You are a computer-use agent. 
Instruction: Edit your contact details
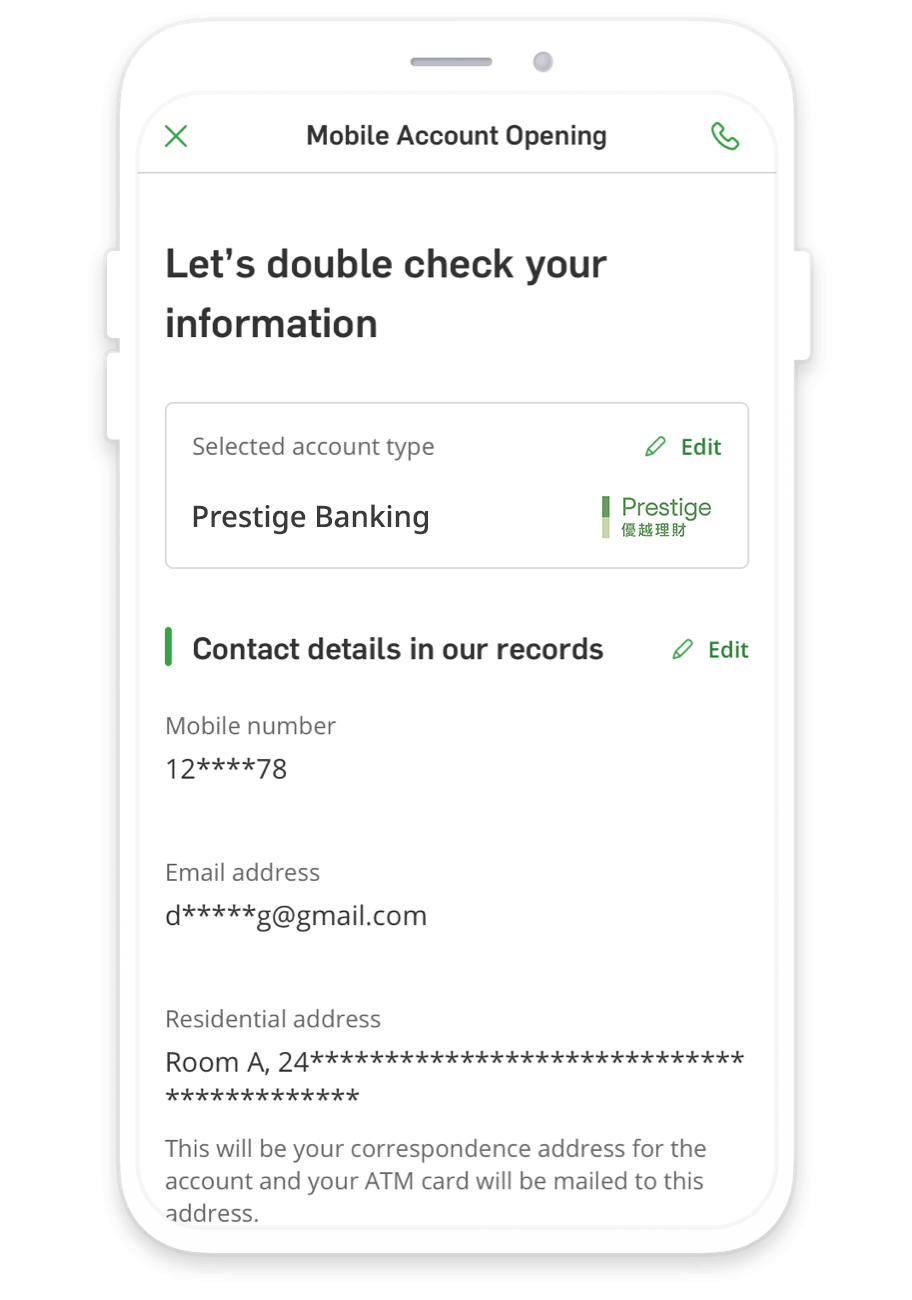point(727,650)
